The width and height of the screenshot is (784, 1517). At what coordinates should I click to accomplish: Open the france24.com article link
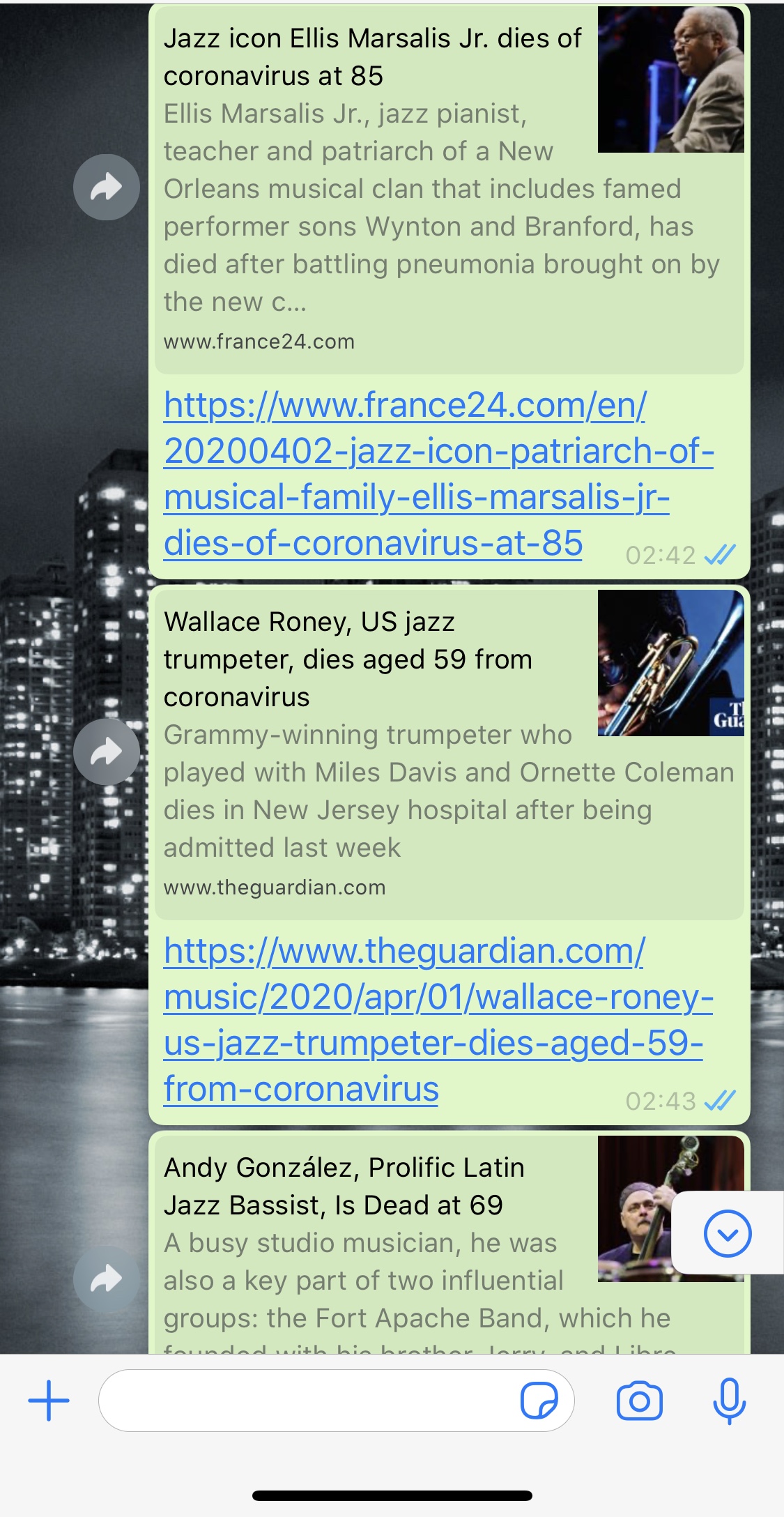404,474
